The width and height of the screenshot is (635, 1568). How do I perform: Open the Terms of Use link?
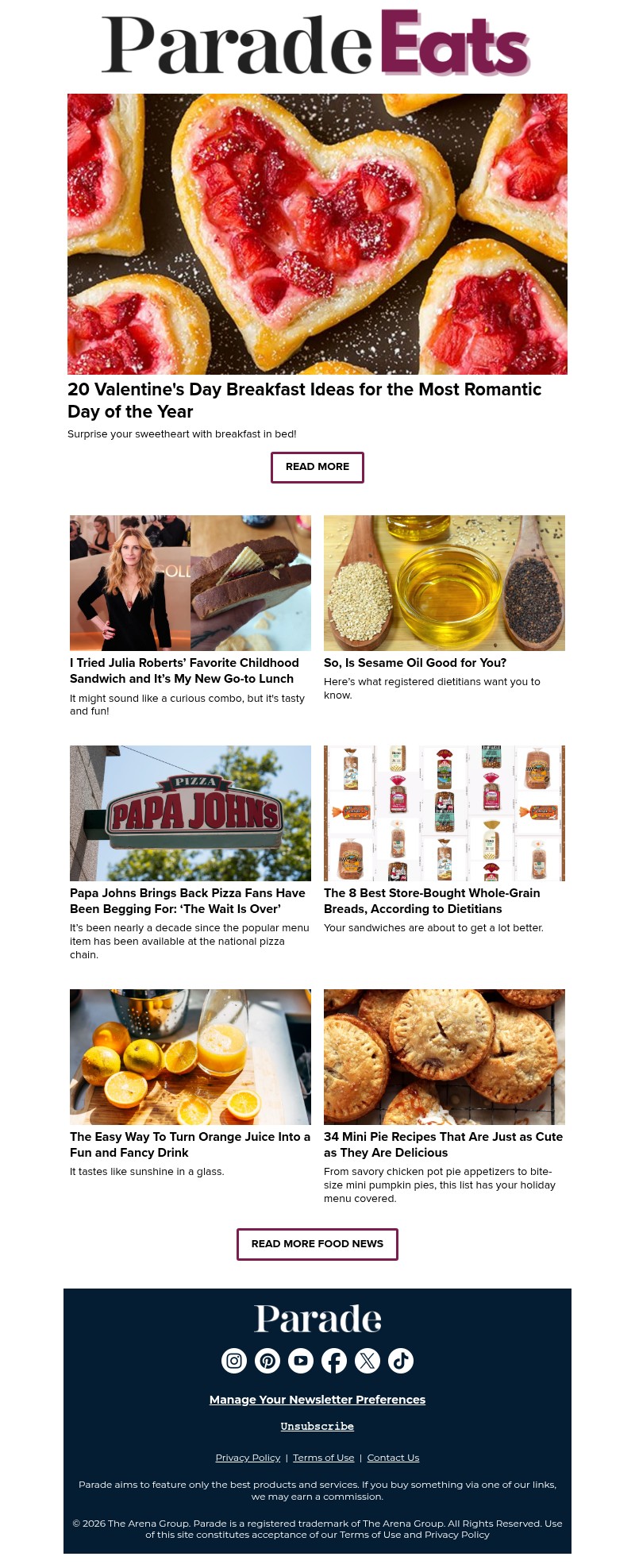[x=323, y=1457]
